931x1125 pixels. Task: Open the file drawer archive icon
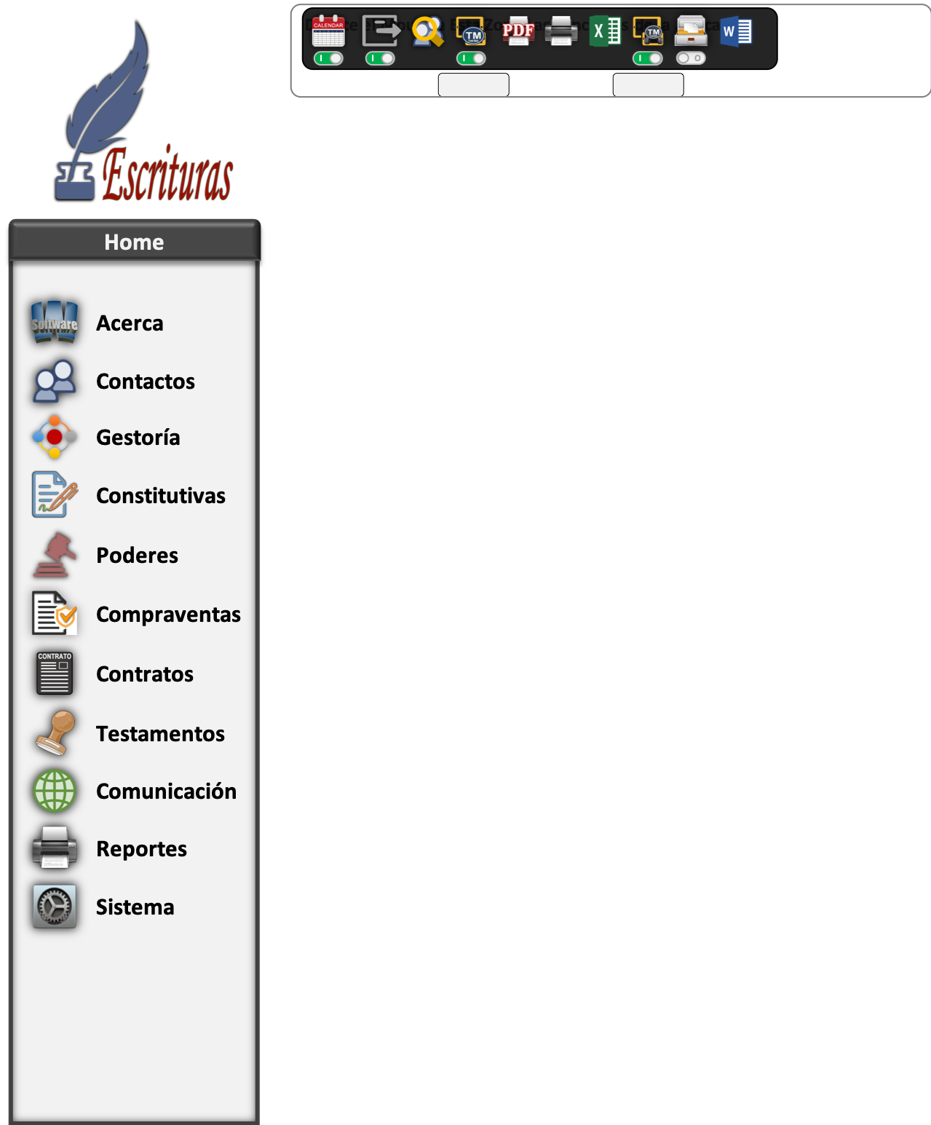(x=691, y=31)
